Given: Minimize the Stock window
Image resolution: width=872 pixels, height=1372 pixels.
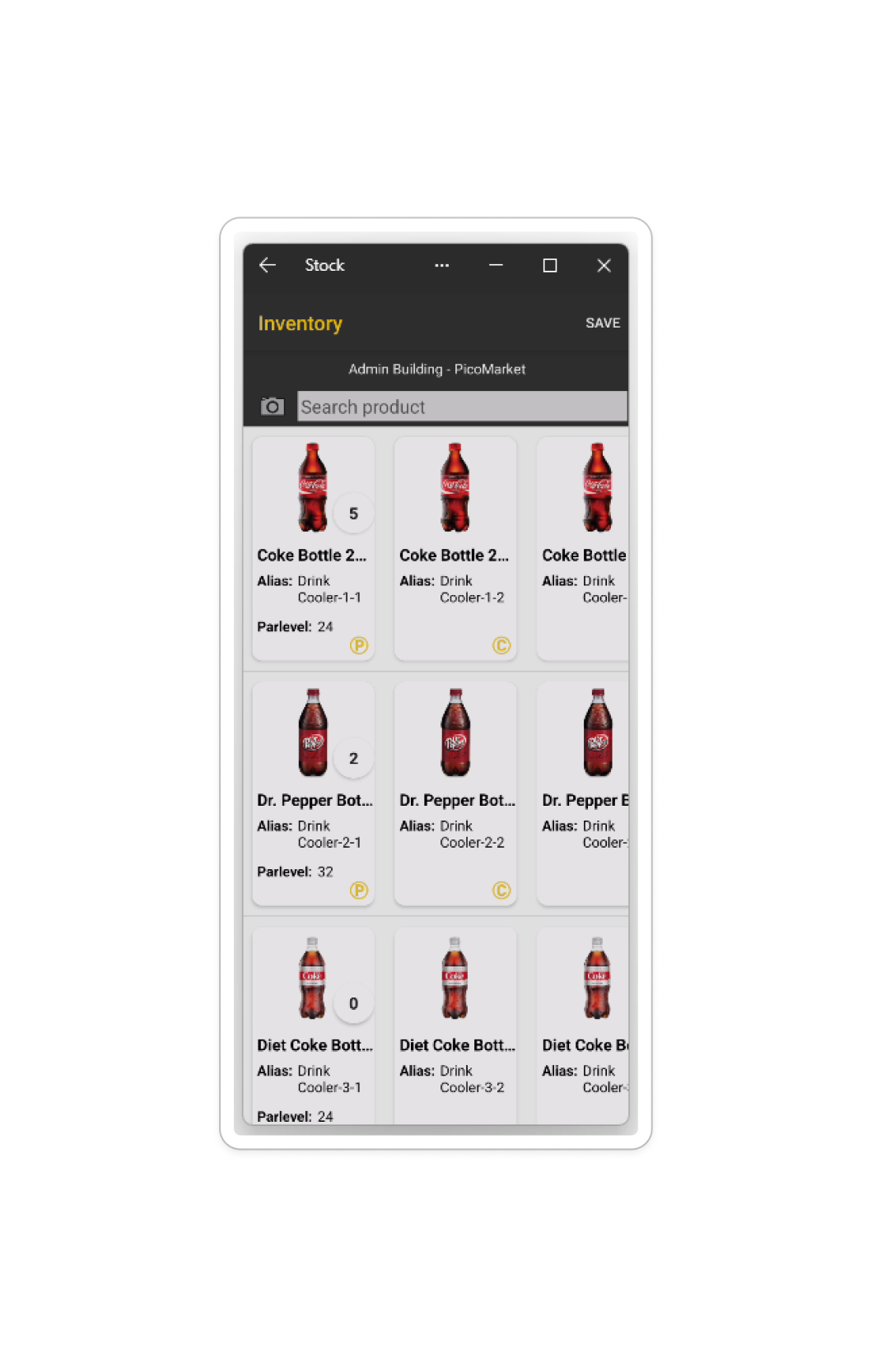Looking at the screenshot, I should point(496,265).
